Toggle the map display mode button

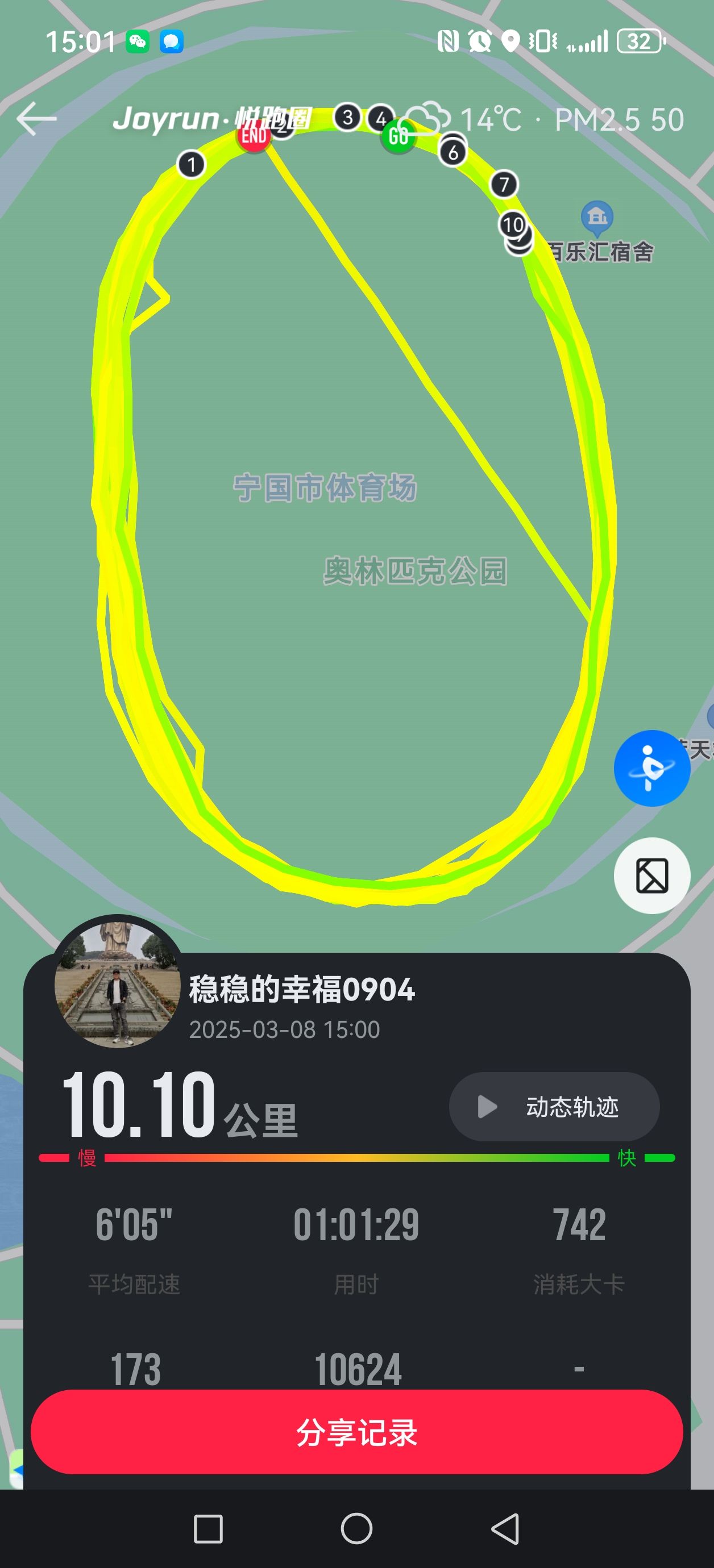pos(651,876)
